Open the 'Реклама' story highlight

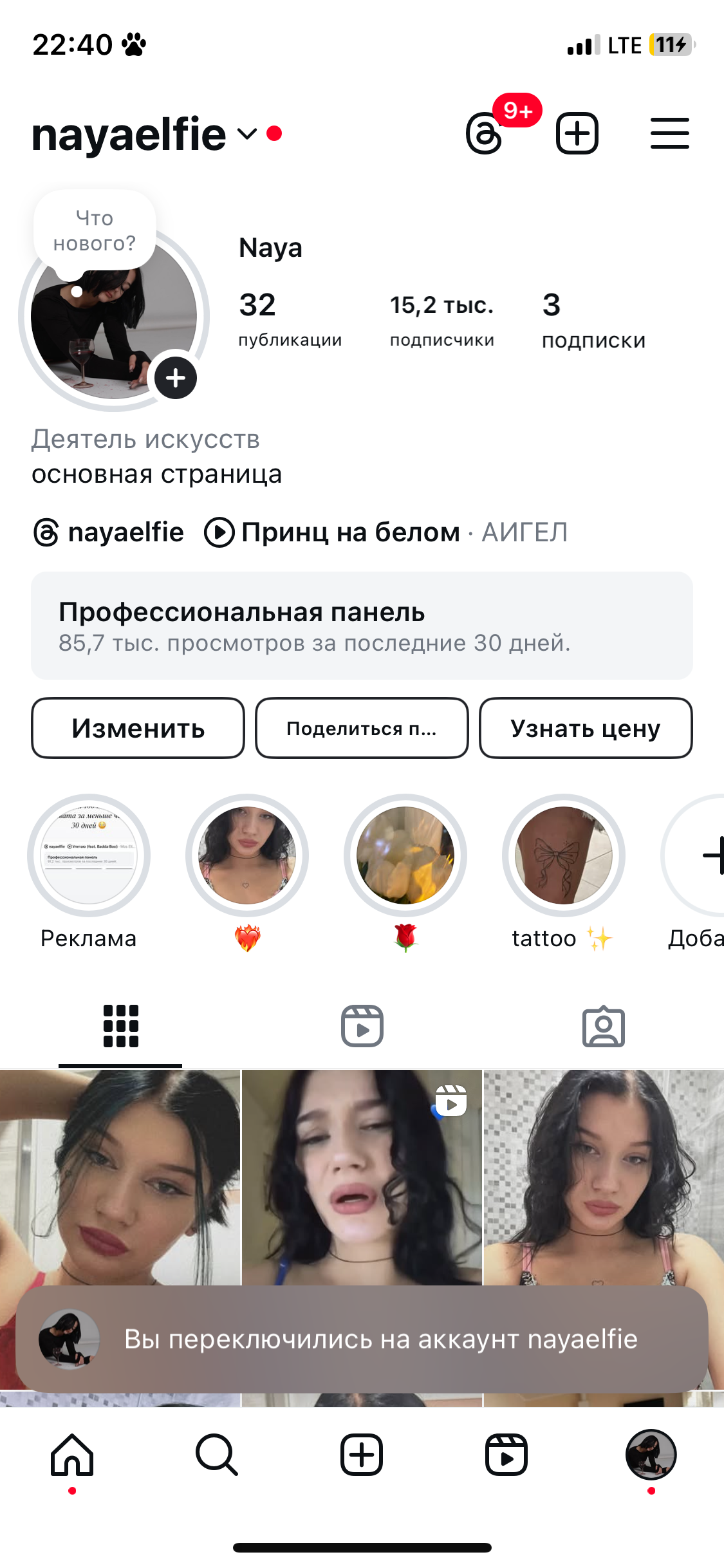(x=89, y=856)
